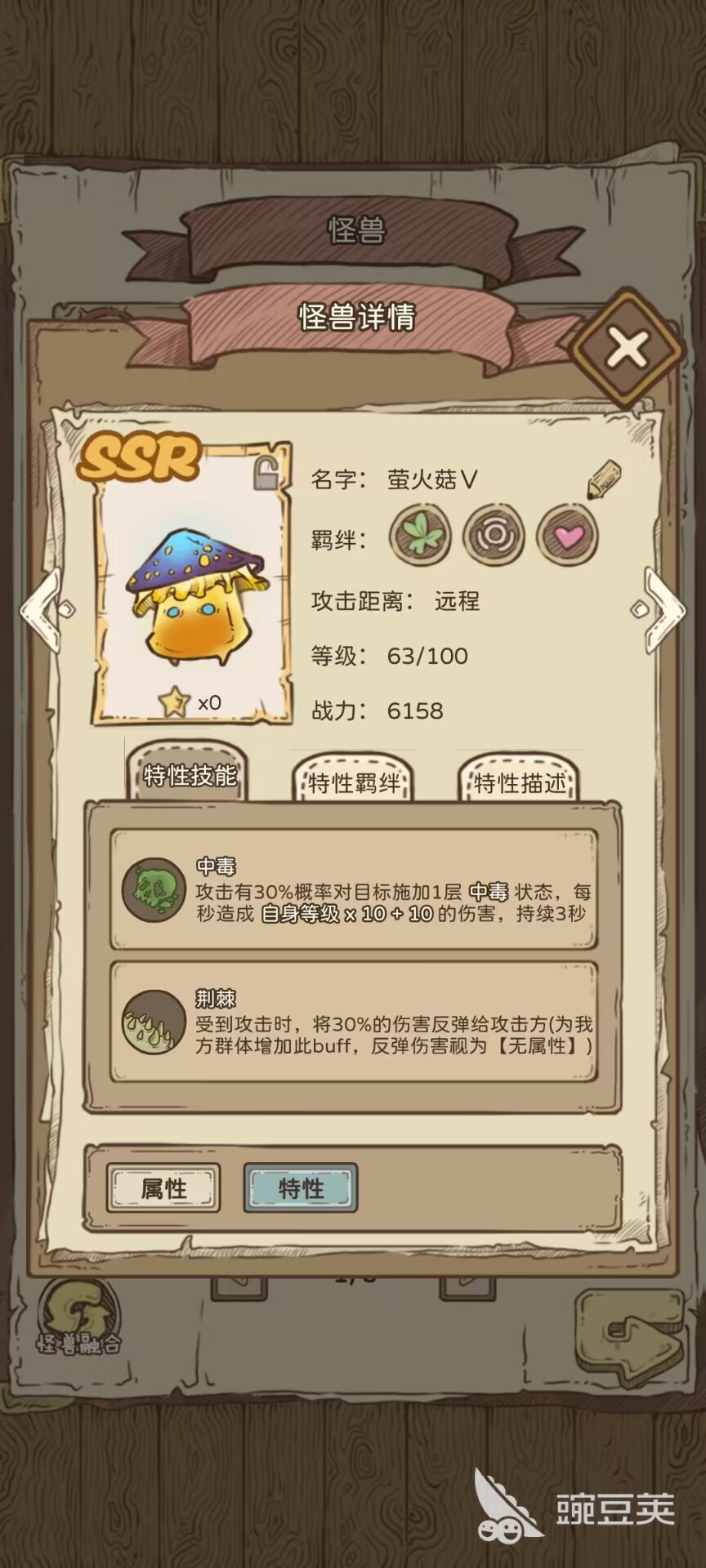The image size is (706, 1568).
Task: Select the 属性 button
Action: (163, 1188)
